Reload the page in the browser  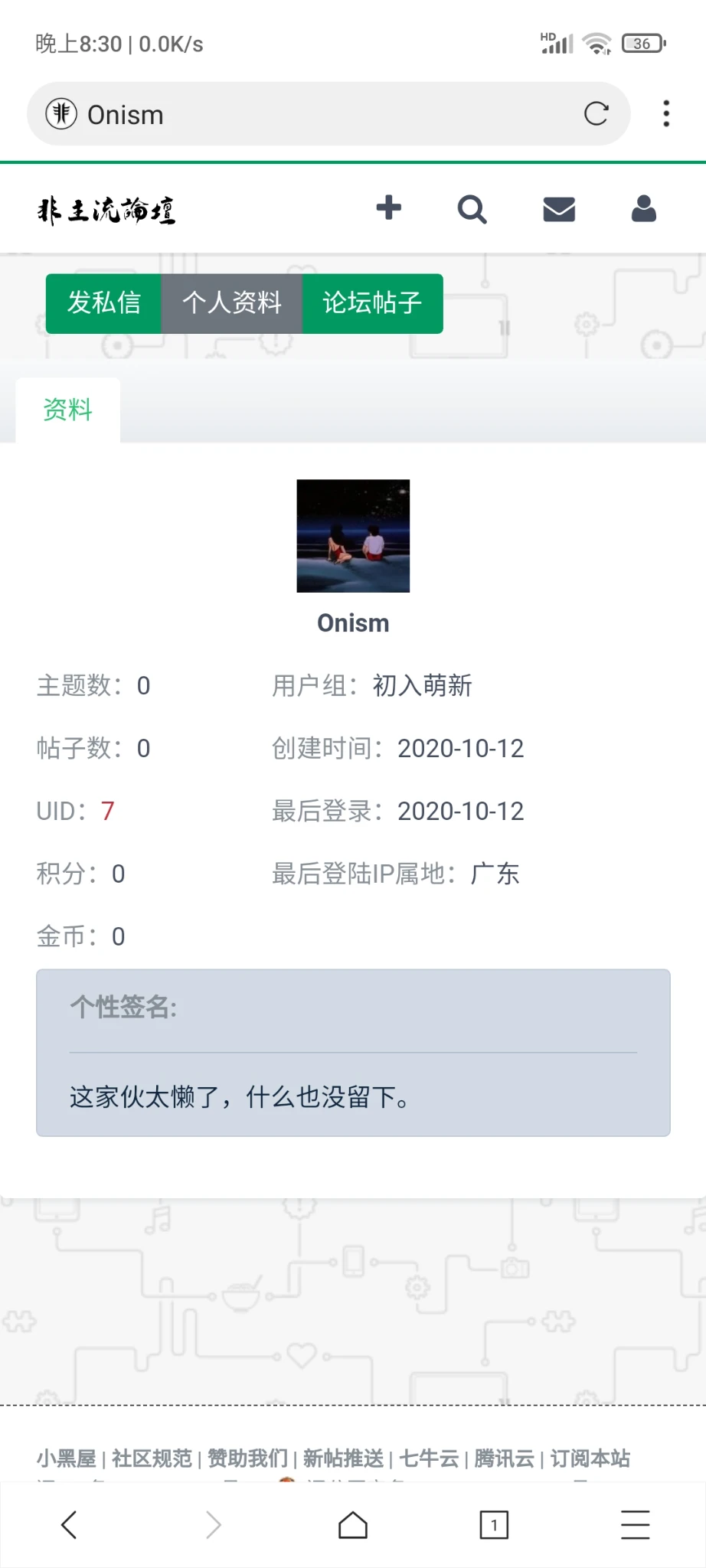pos(596,114)
